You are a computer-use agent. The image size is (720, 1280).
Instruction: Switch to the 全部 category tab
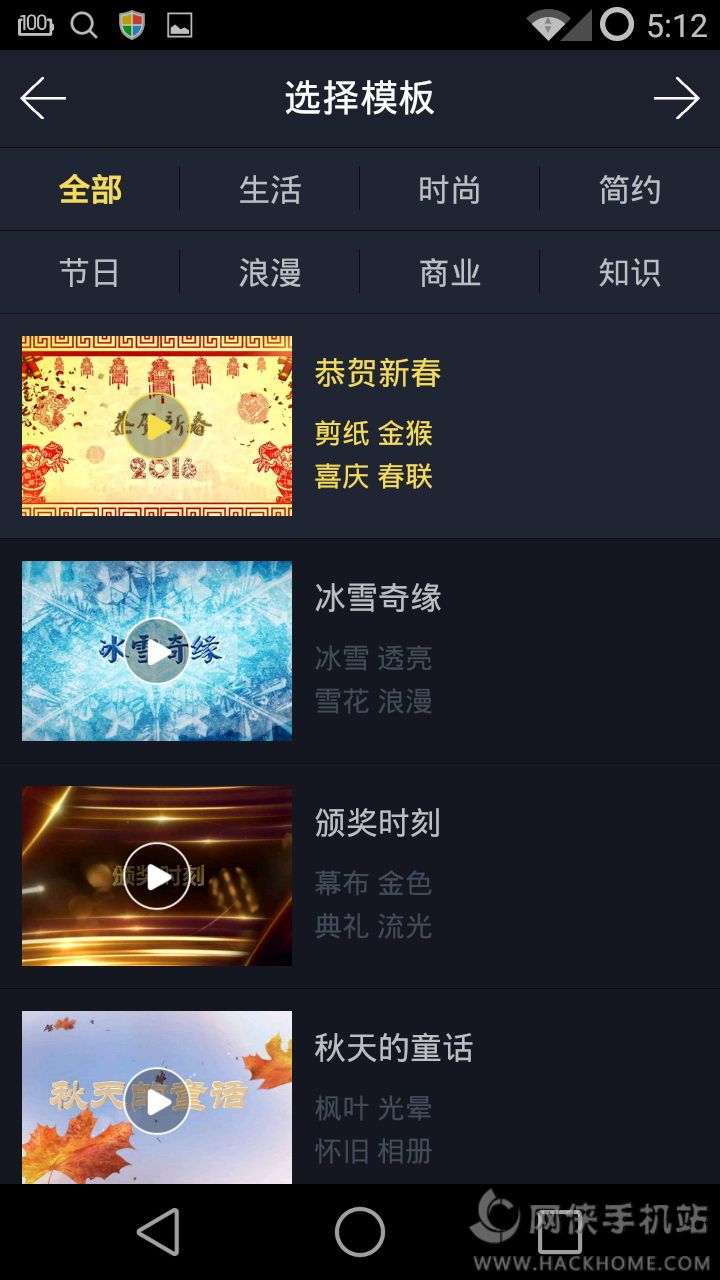coord(90,190)
